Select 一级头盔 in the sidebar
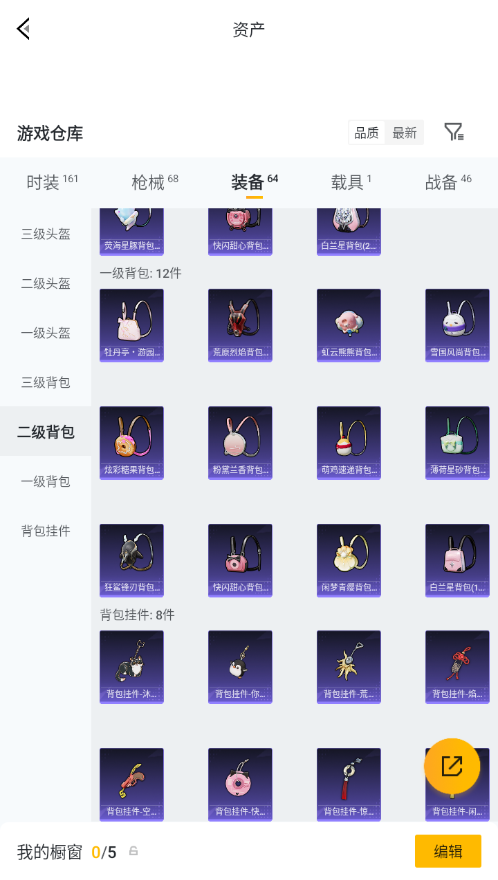The width and height of the screenshot is (498, 880). coord(45,333)
